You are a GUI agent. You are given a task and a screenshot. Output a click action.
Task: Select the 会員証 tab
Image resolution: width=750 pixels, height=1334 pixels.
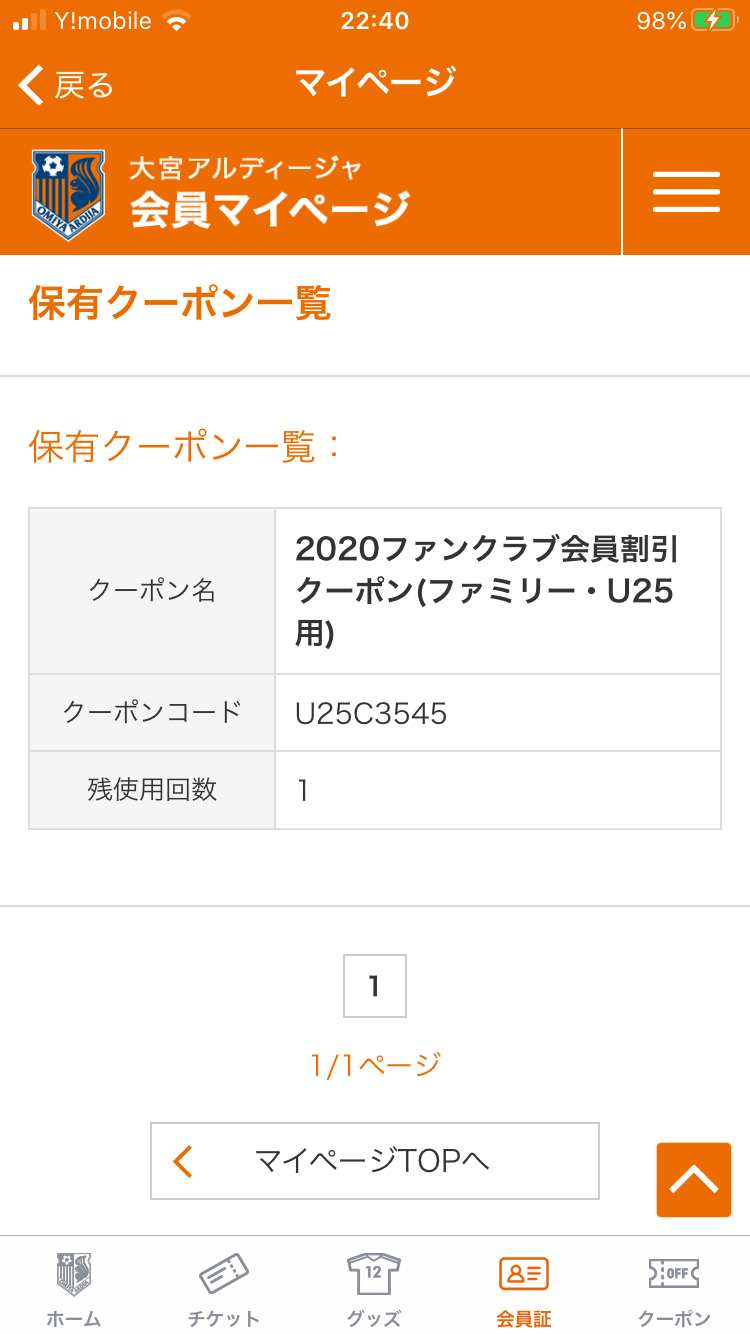(524, 1288)
